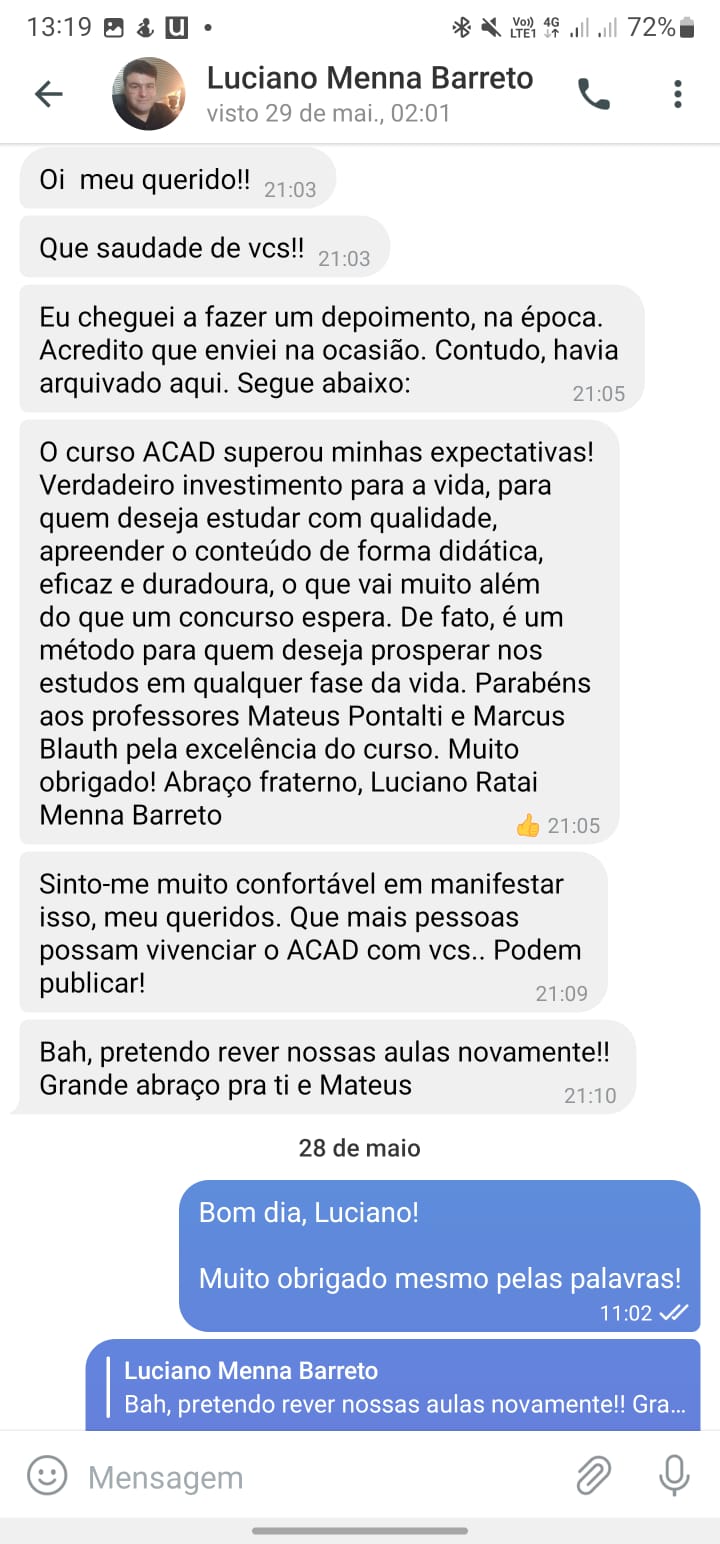Start a voice call with Luciano
The width and height of the screenshot is (720, 1544).
pyautogui.click(x=594, y=94)
